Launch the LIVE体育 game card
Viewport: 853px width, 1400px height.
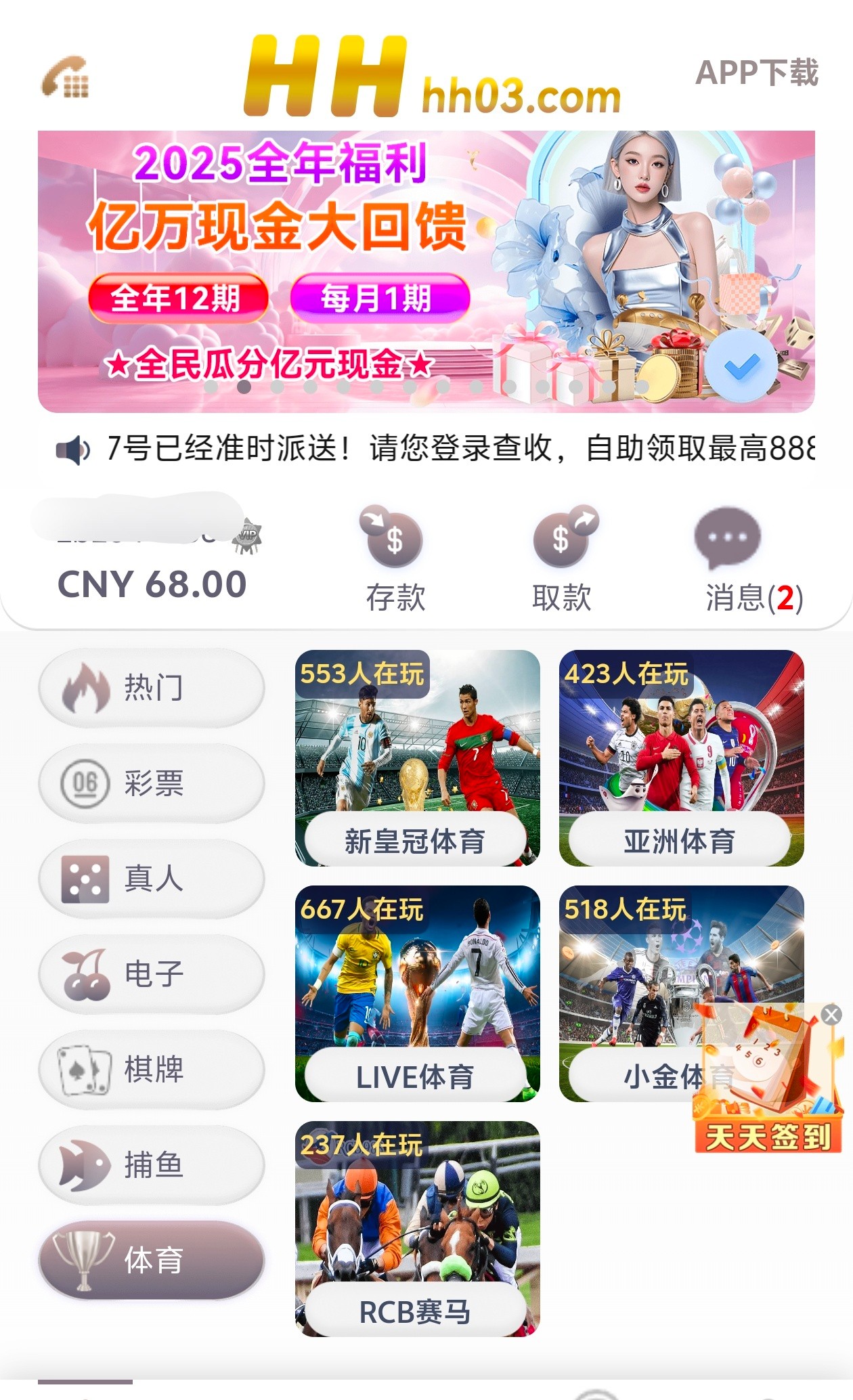tap(417, 994)
